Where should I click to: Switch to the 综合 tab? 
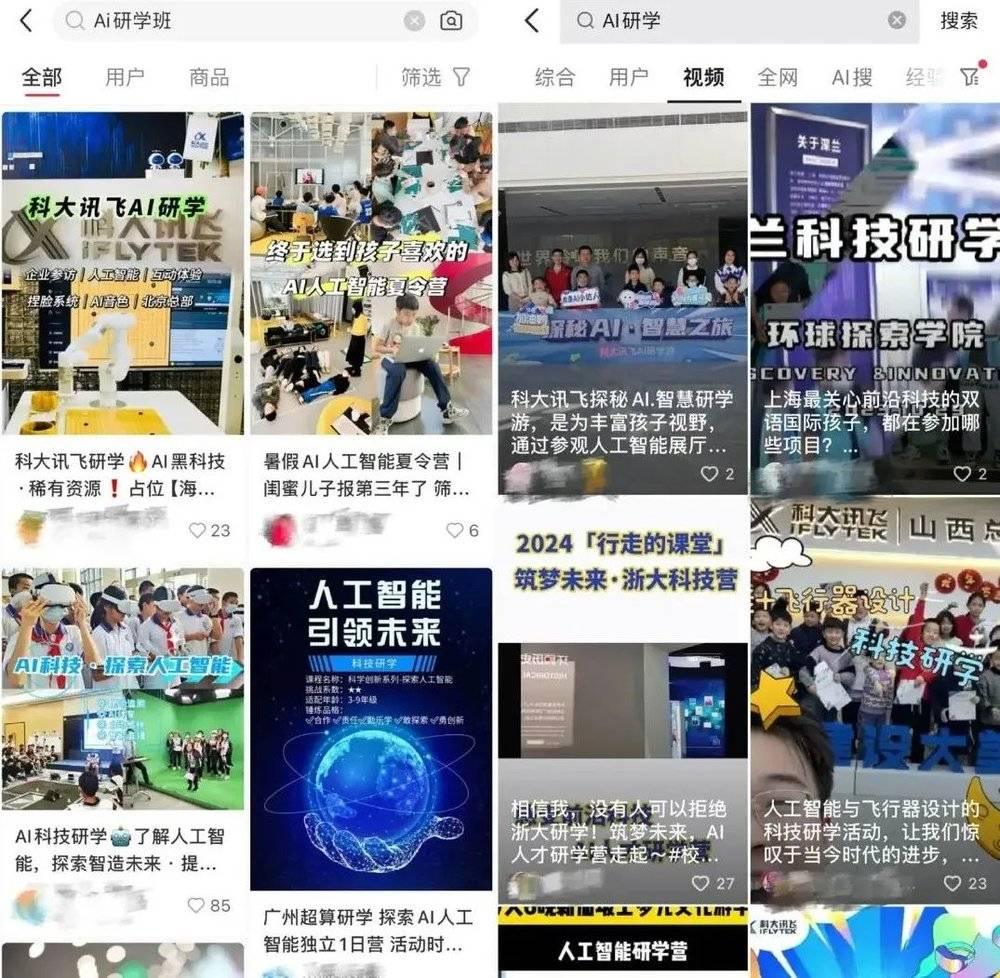(x=555, y=77)
